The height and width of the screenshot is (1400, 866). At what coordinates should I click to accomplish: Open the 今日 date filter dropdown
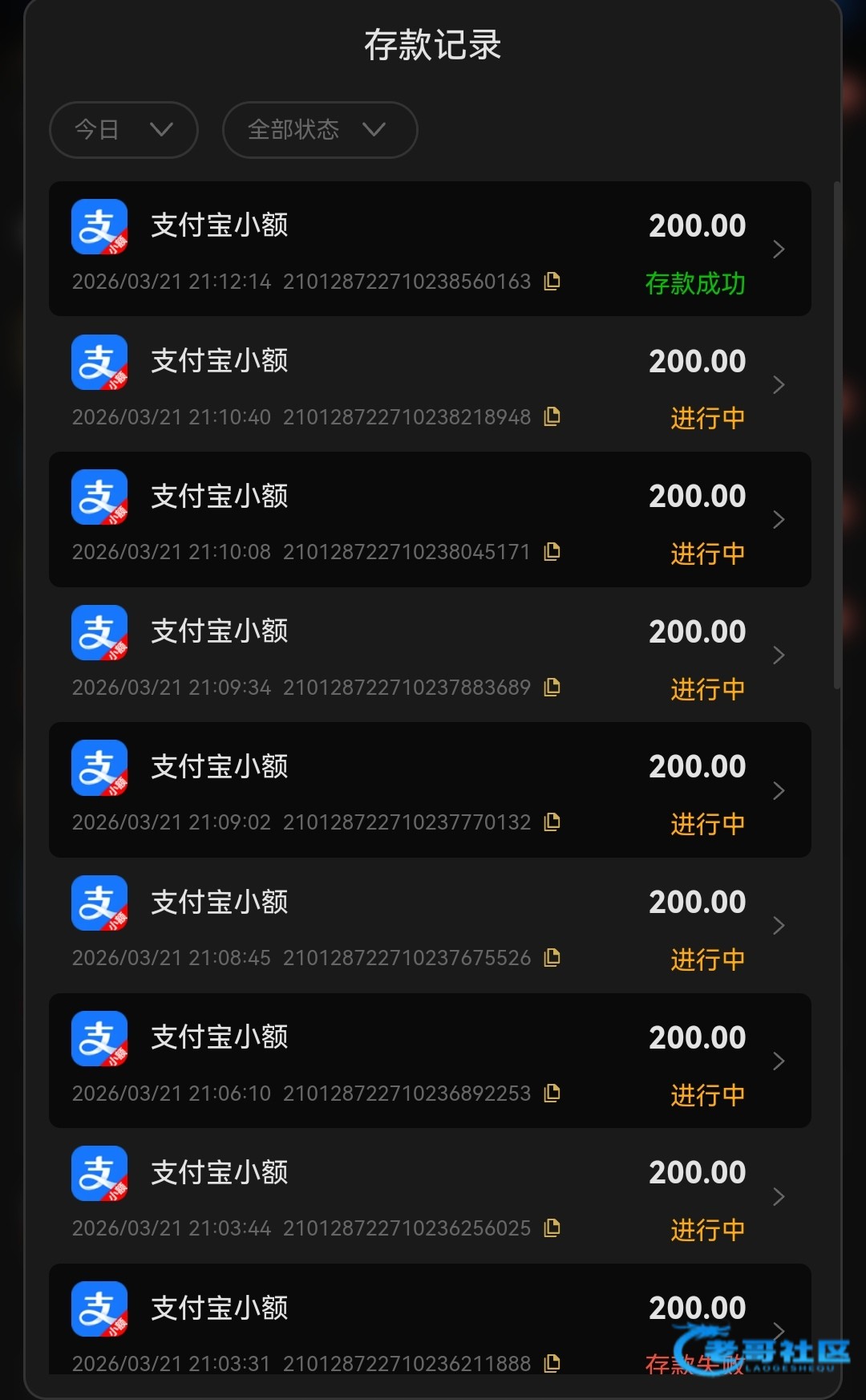[x=123, y=130]
